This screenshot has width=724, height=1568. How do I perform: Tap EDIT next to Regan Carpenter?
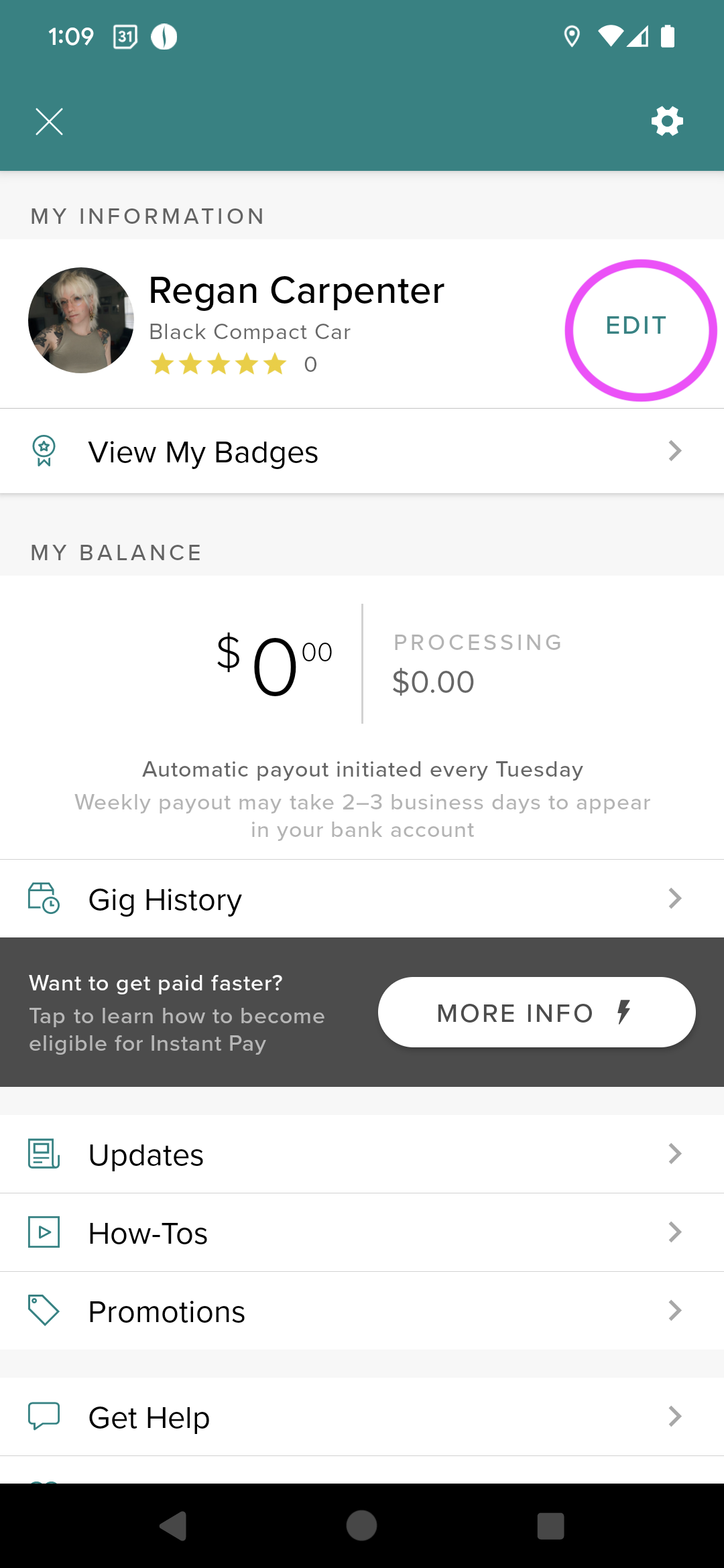[635, 326]
